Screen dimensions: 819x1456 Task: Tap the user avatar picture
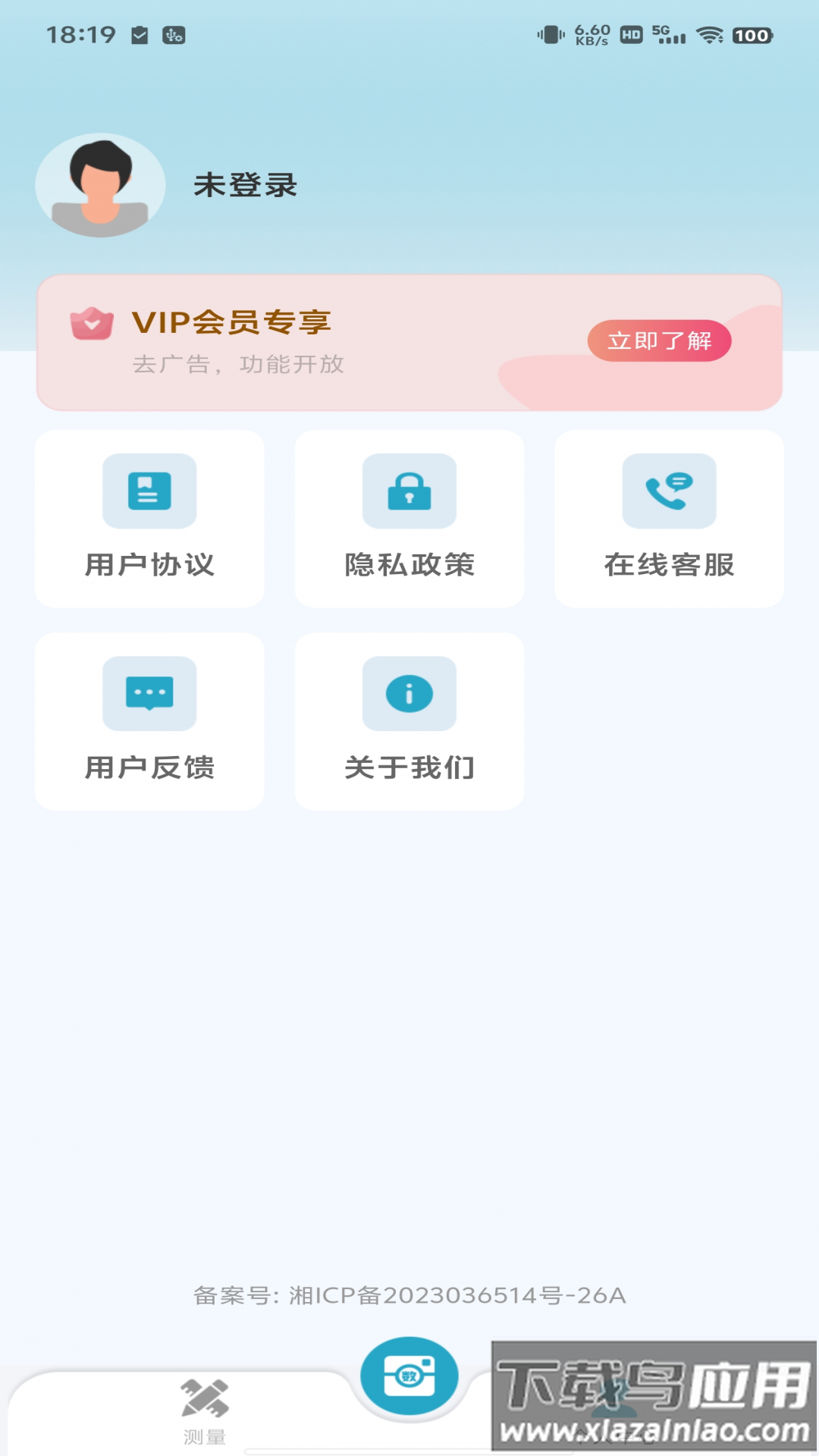[x=101, y=184]
